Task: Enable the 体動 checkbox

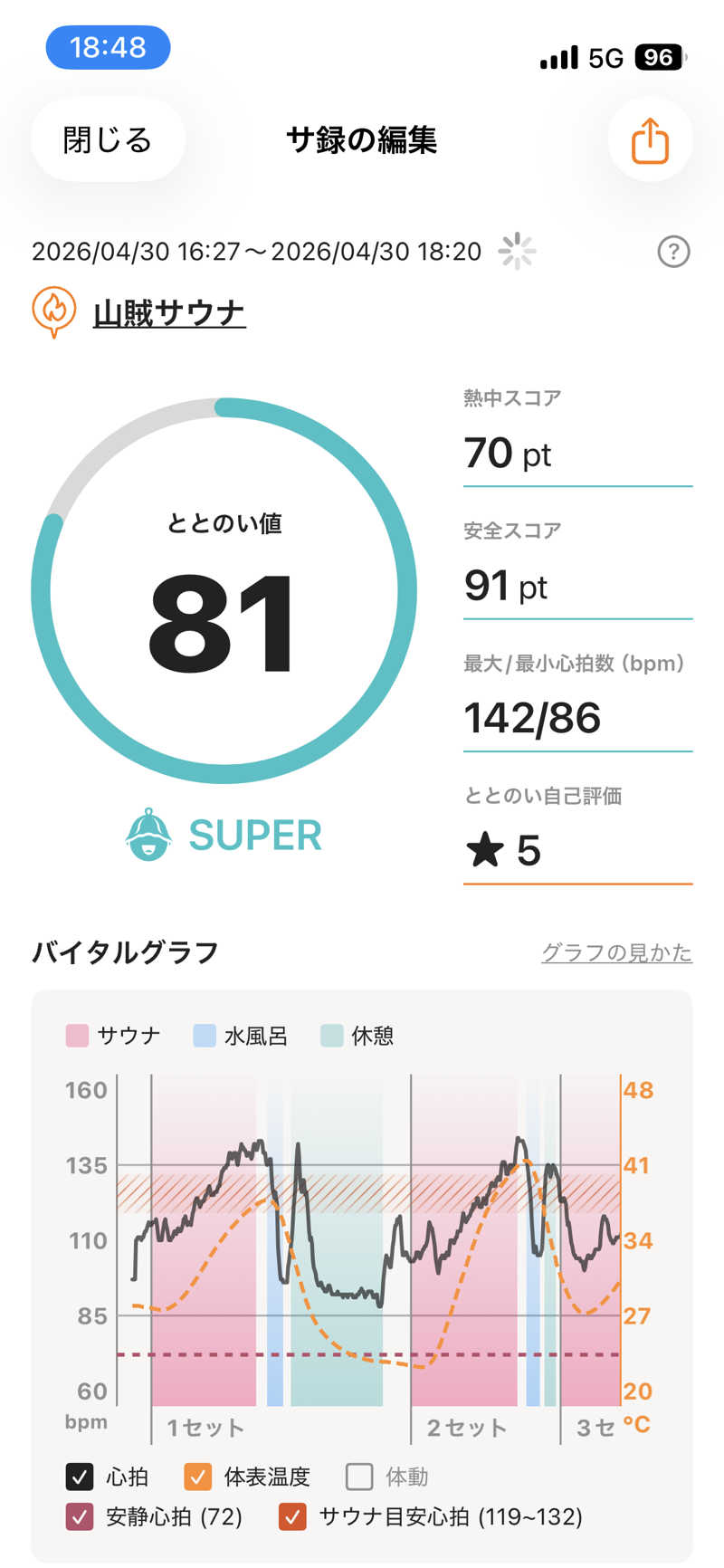Action: click(359, 1477)
